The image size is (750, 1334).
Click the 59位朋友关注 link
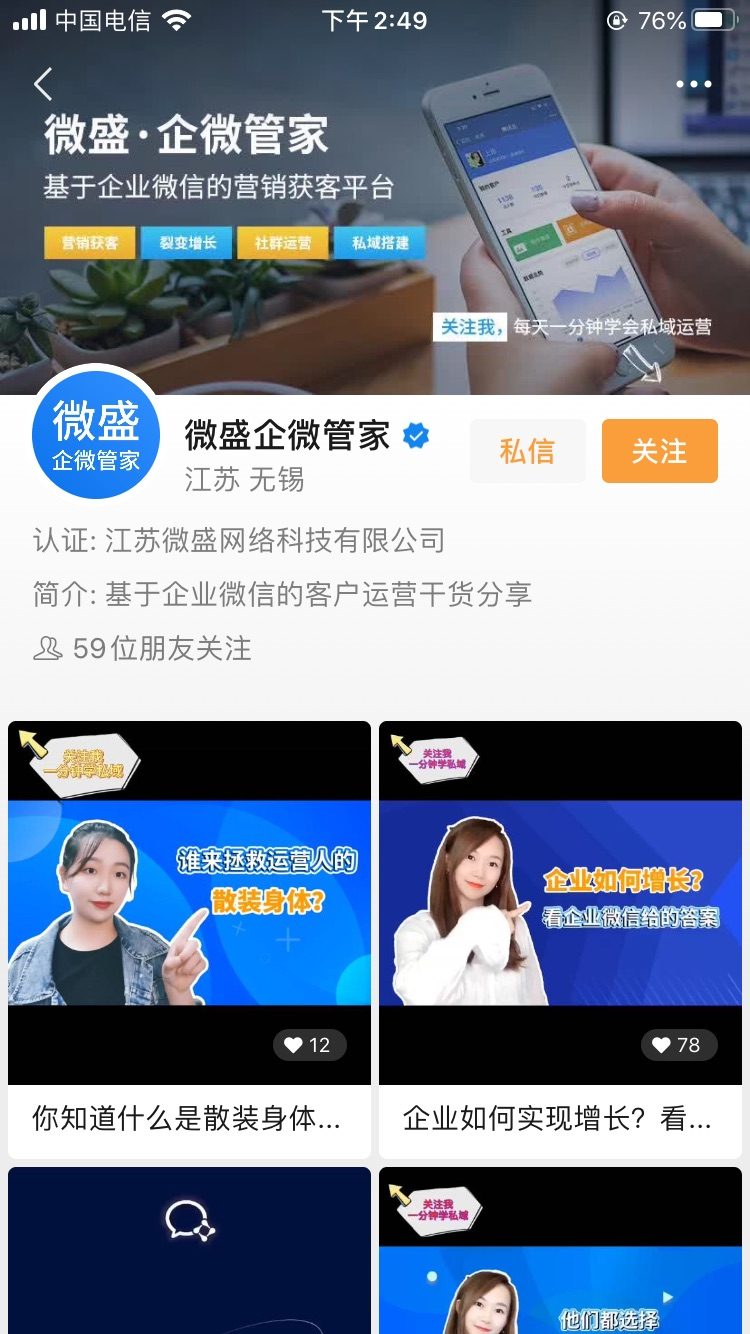tap(160, 649)
